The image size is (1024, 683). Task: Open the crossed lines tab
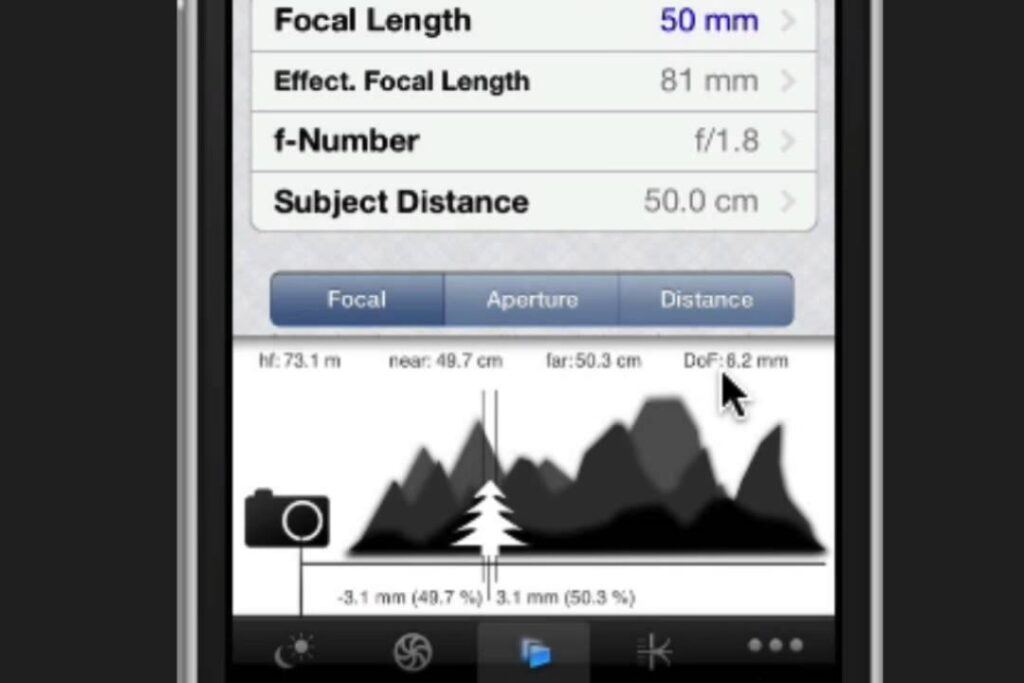click(654, 652)
